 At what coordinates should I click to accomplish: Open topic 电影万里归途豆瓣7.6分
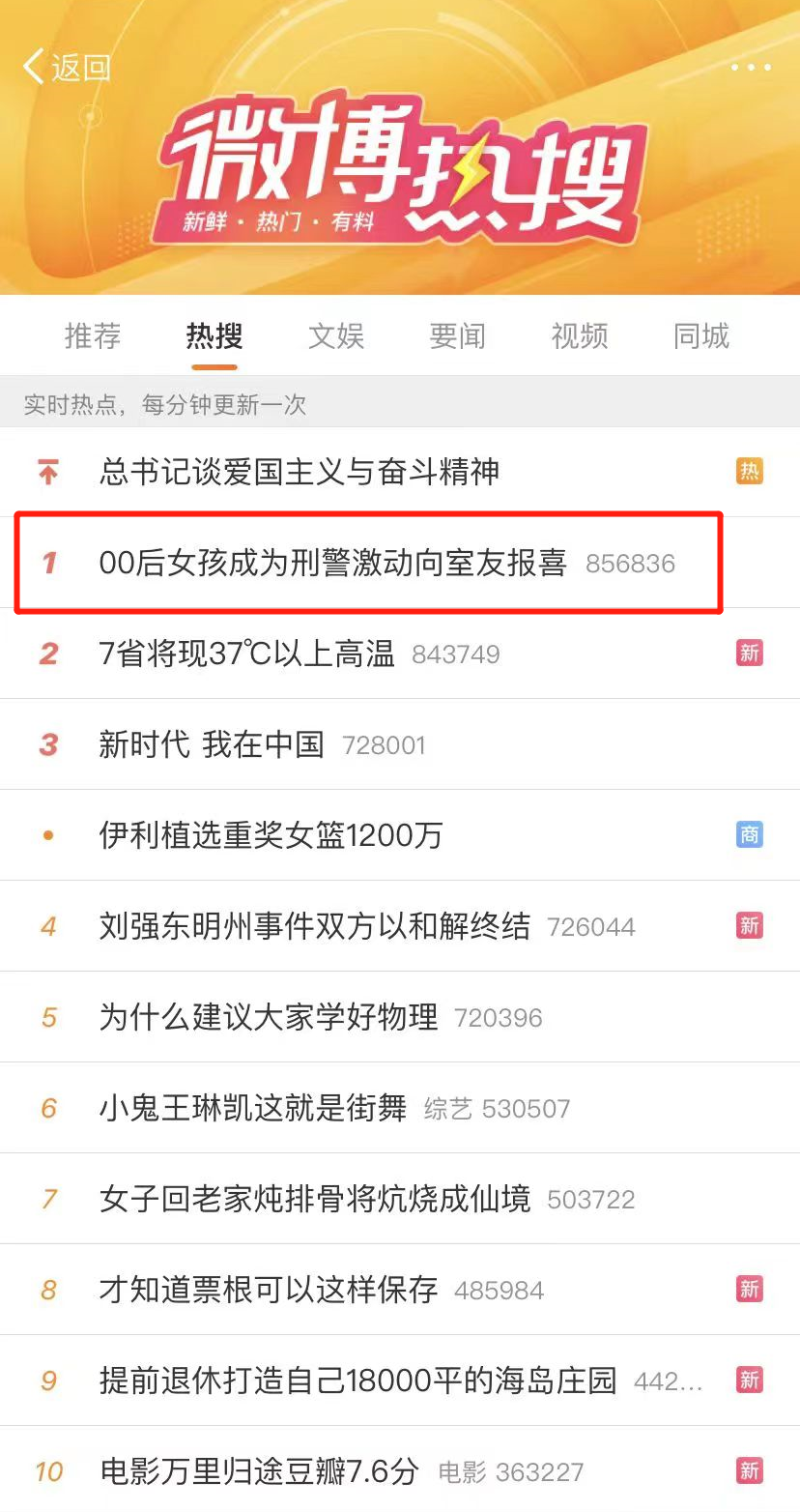tap(259, 1471)
